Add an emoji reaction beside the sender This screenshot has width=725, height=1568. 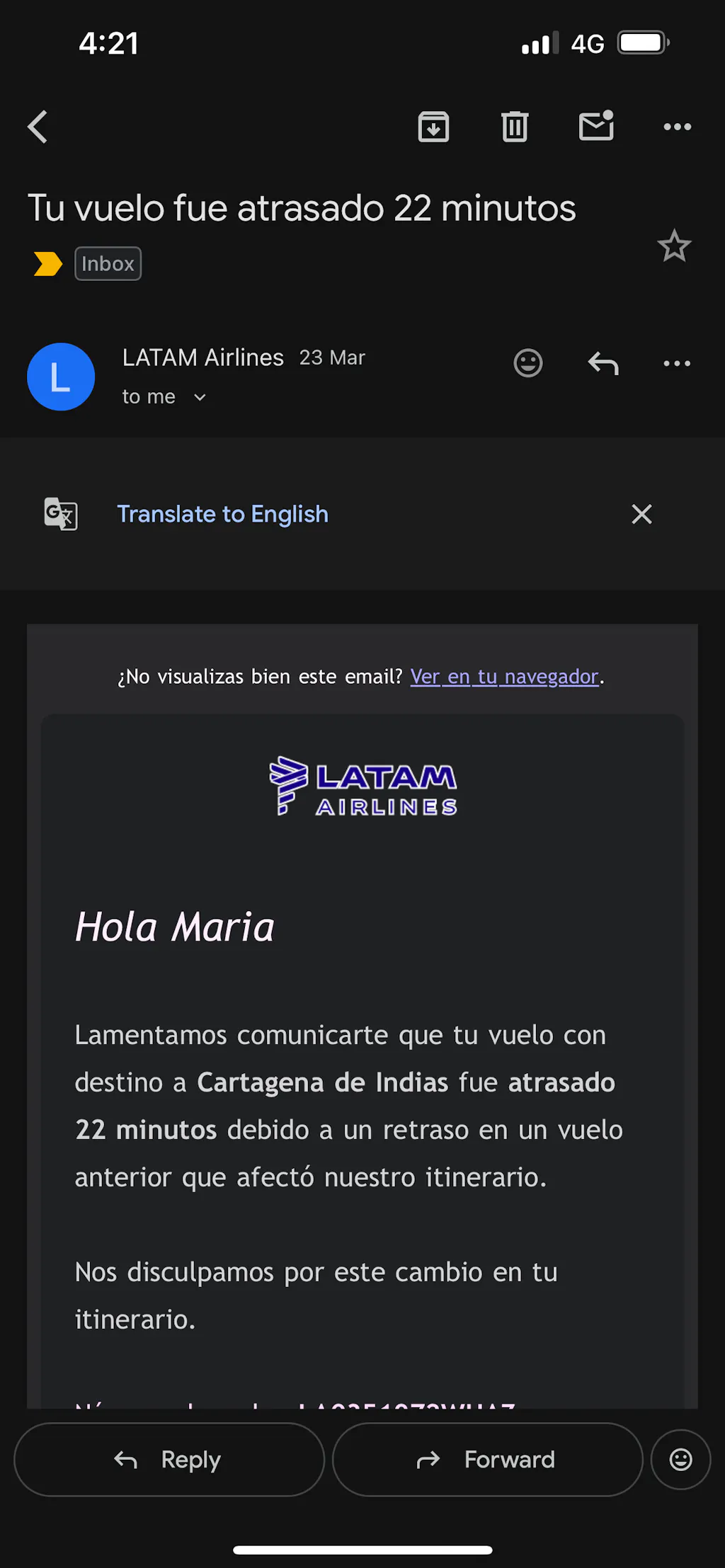tap(528, 364)
